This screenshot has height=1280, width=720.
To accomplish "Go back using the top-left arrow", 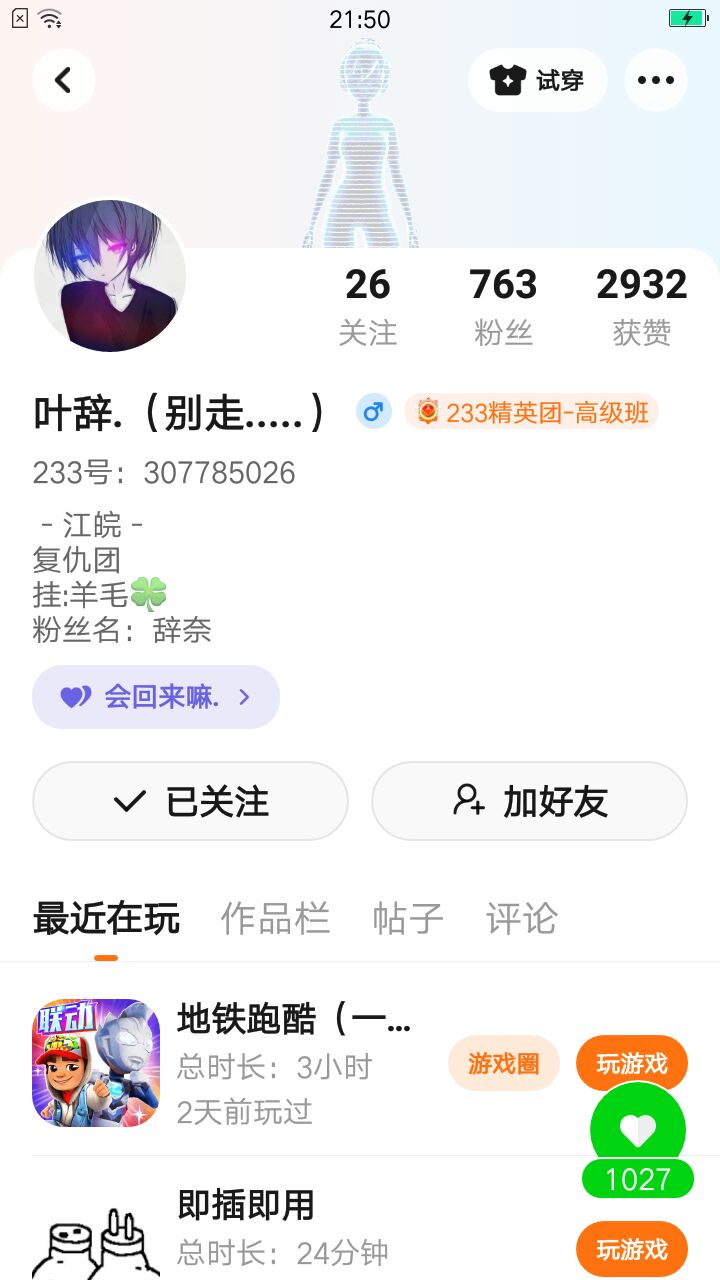I will 63,80.
